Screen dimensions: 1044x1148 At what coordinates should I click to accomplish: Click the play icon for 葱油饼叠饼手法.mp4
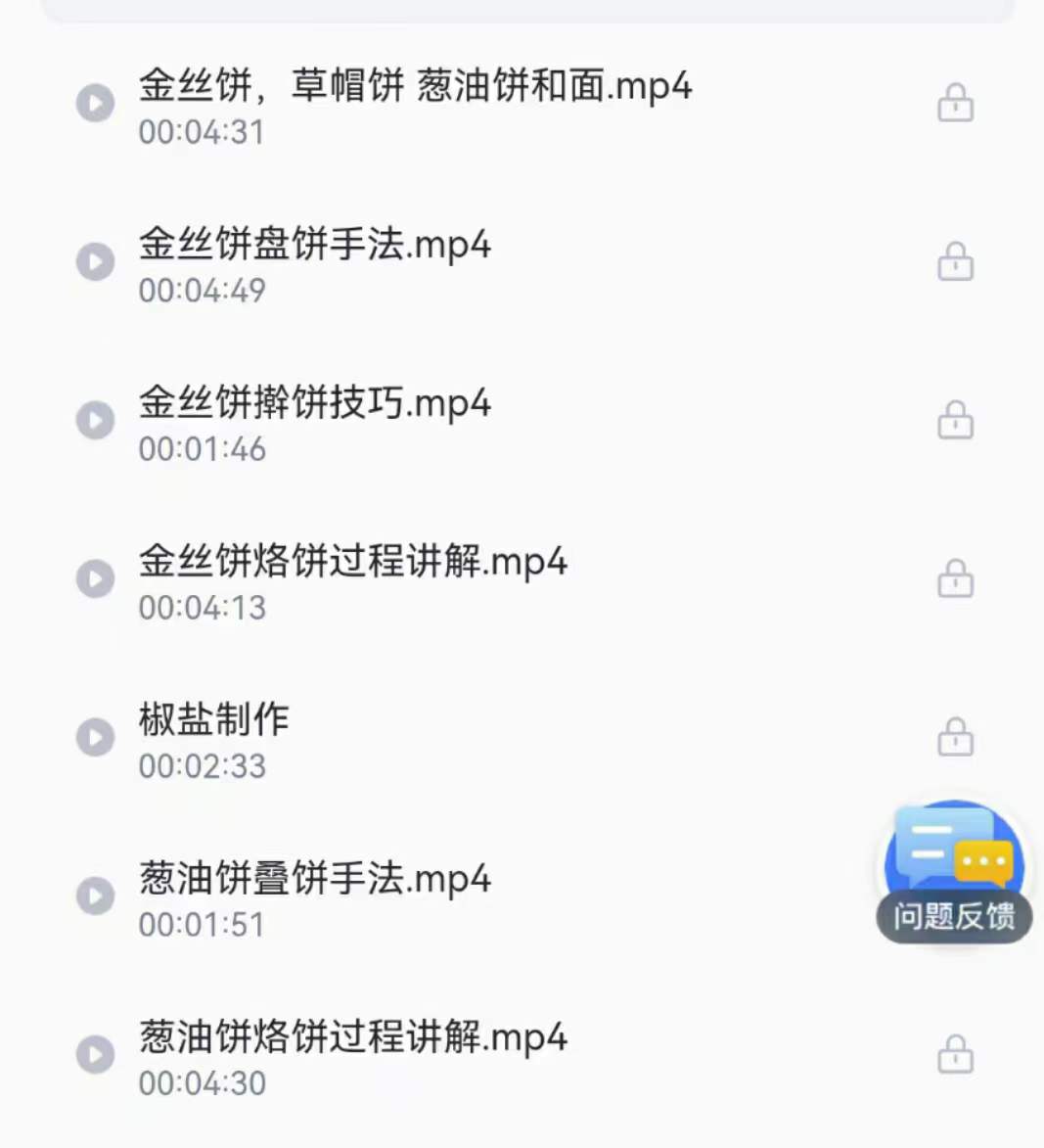pos(95,895)
